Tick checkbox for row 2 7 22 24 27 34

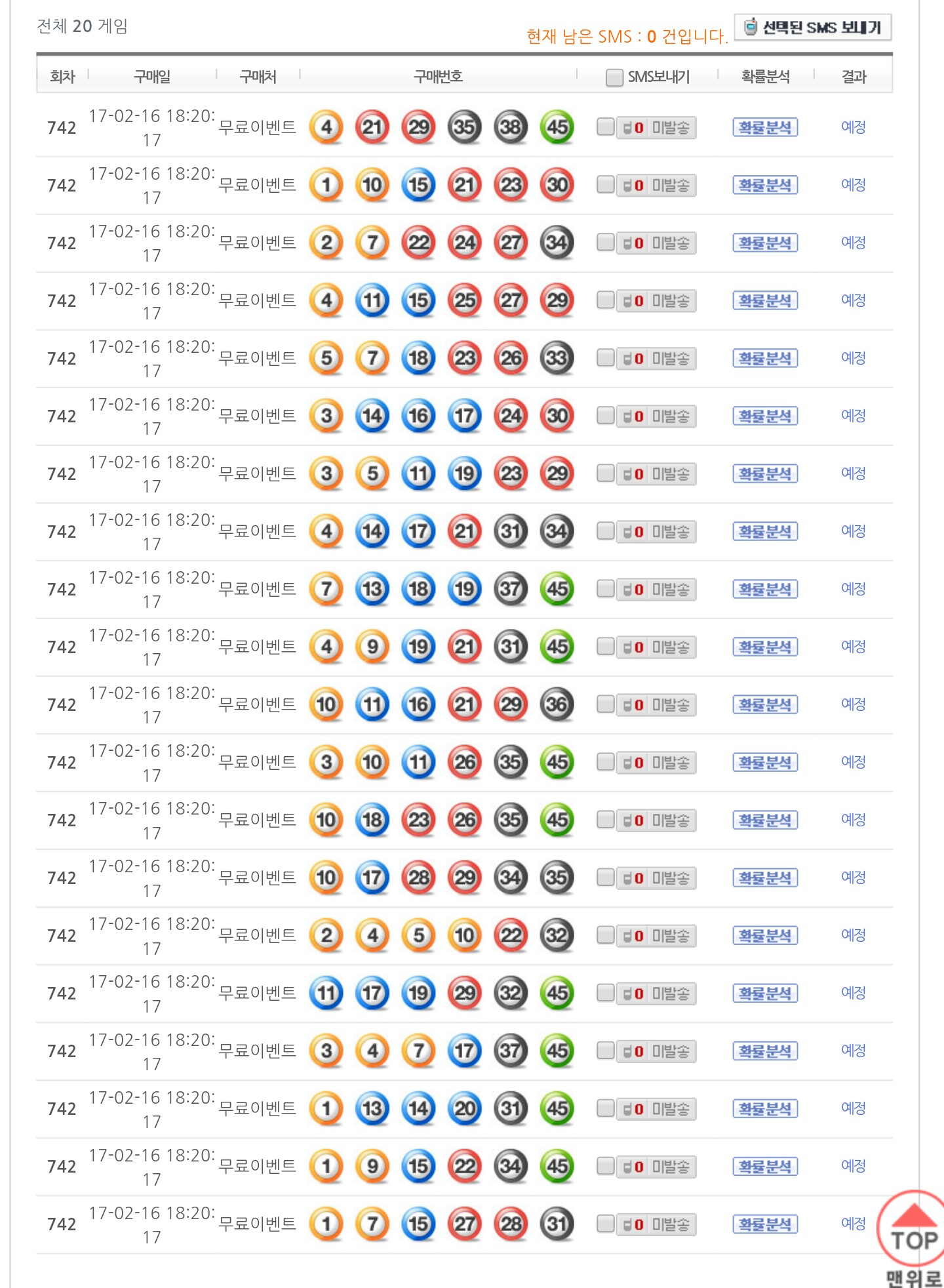[x=605, y=242]
